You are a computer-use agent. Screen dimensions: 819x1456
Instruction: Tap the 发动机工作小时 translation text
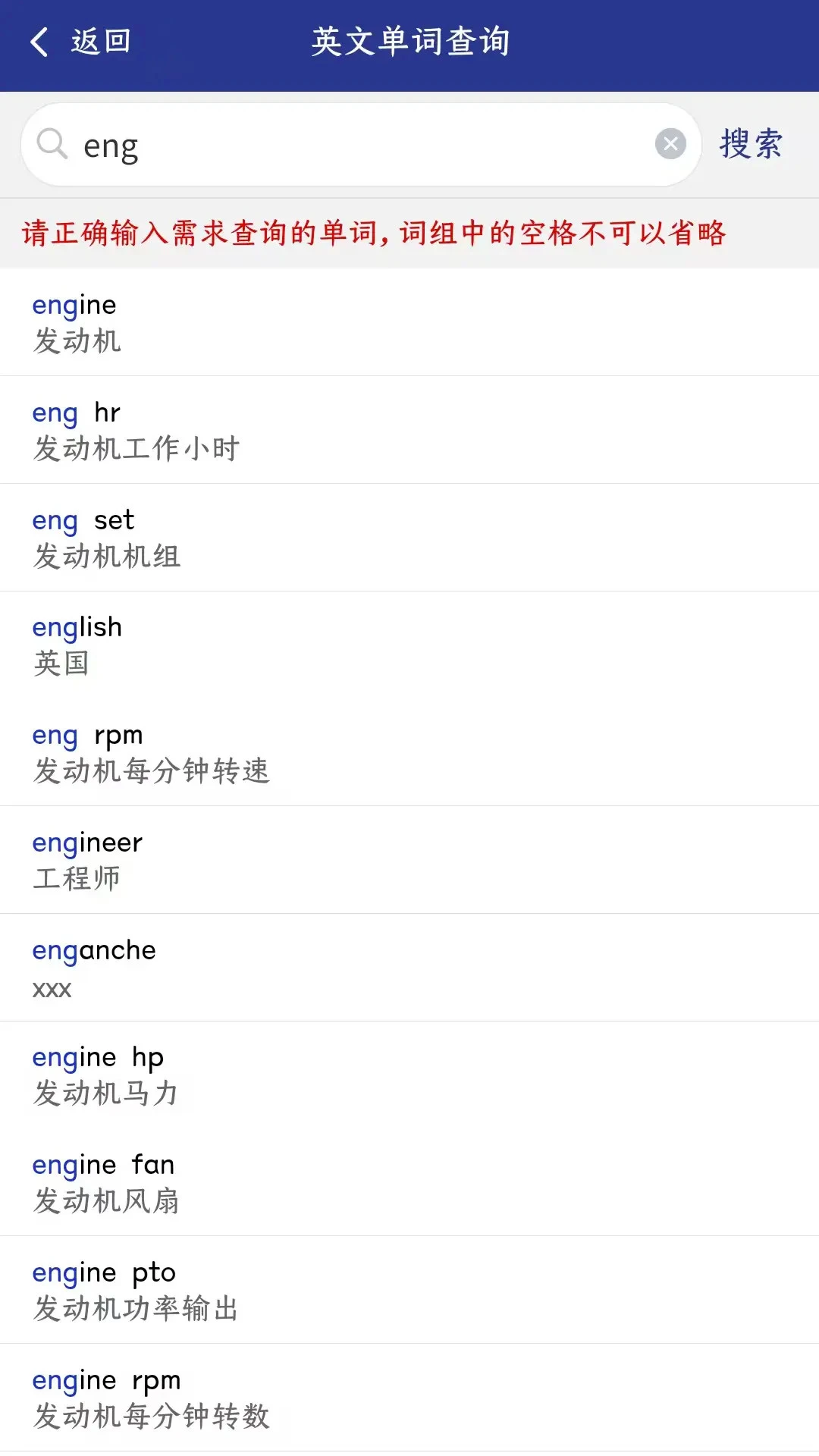(135, 448)
